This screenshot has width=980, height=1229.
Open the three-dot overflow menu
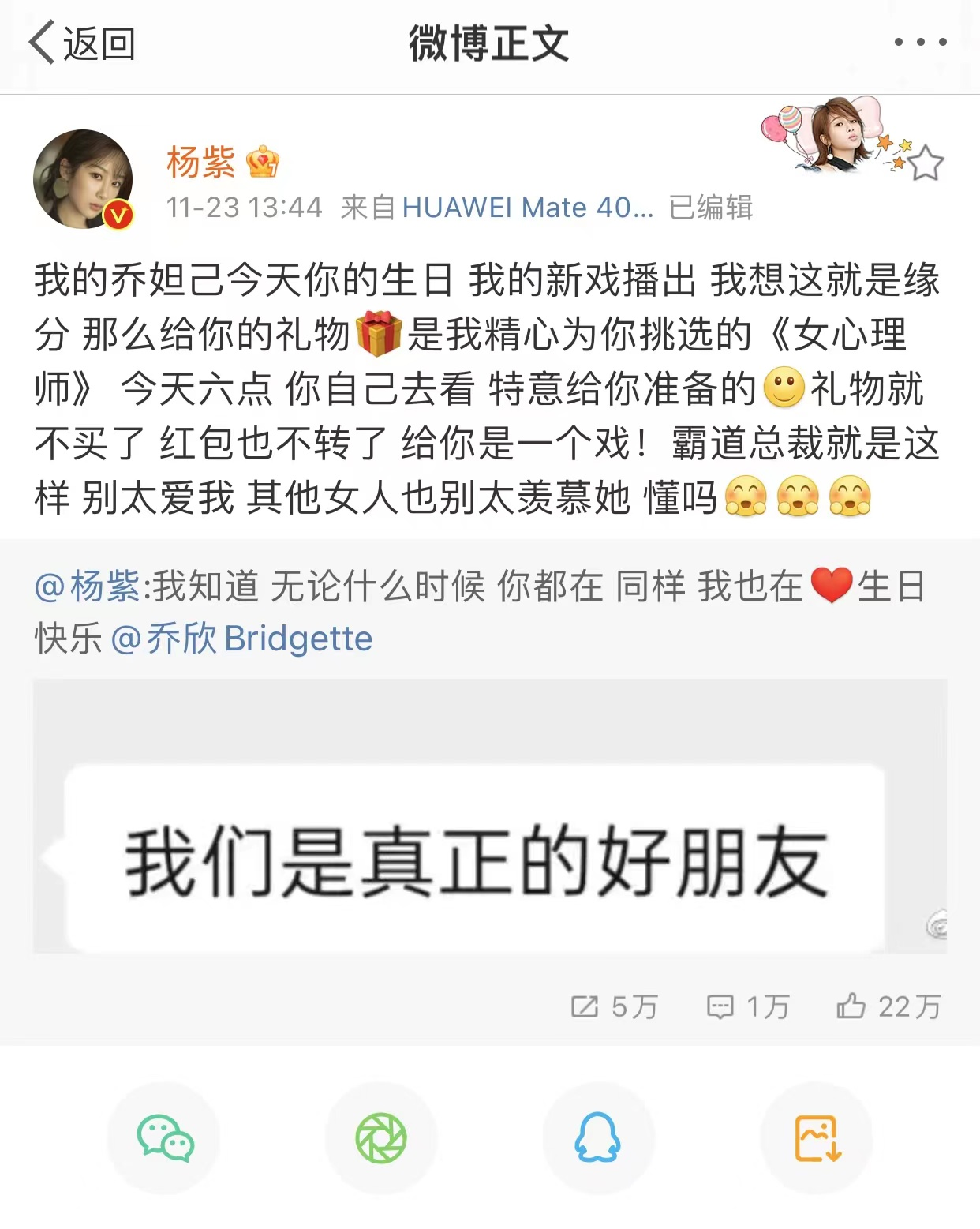point(920,42)
